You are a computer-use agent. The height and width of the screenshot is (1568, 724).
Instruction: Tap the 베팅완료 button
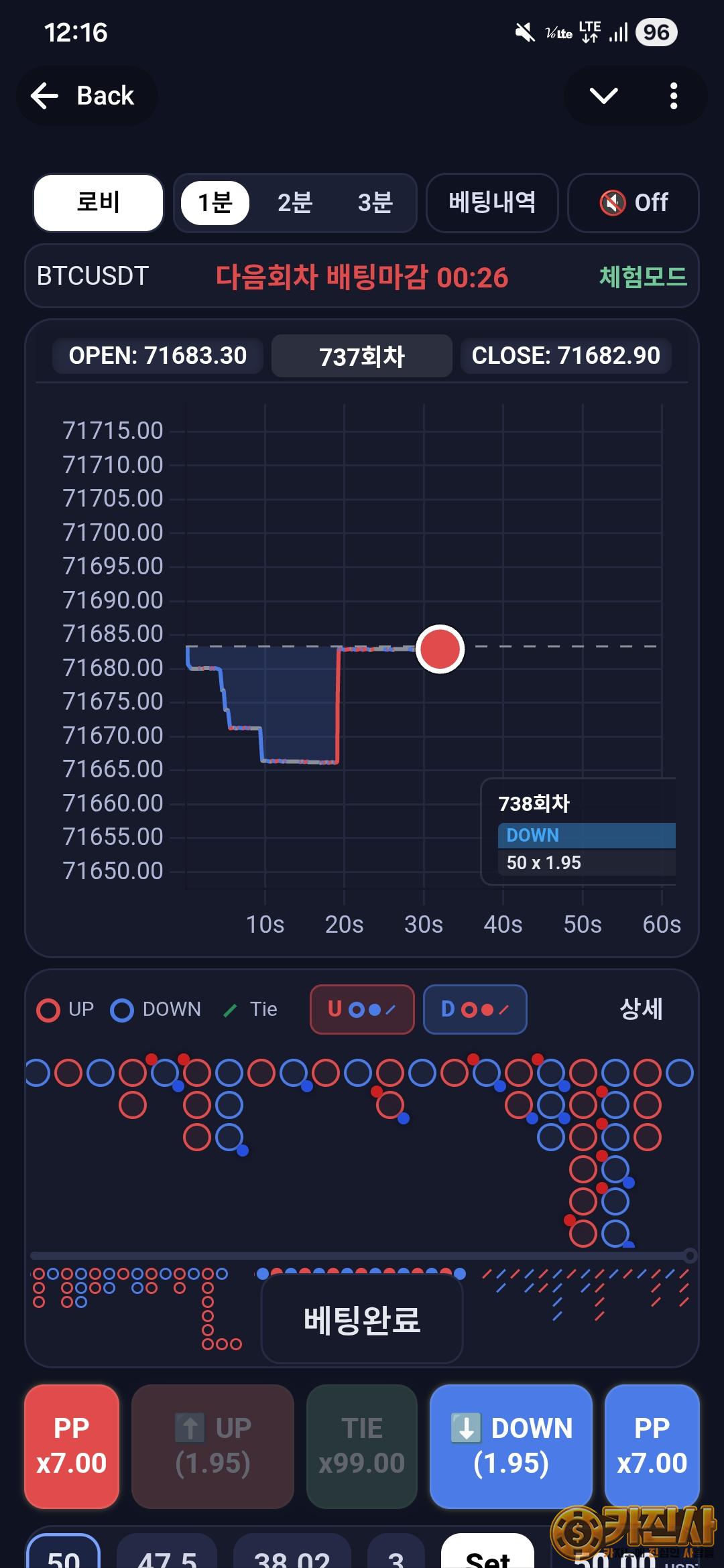[x=362, y=1320]
